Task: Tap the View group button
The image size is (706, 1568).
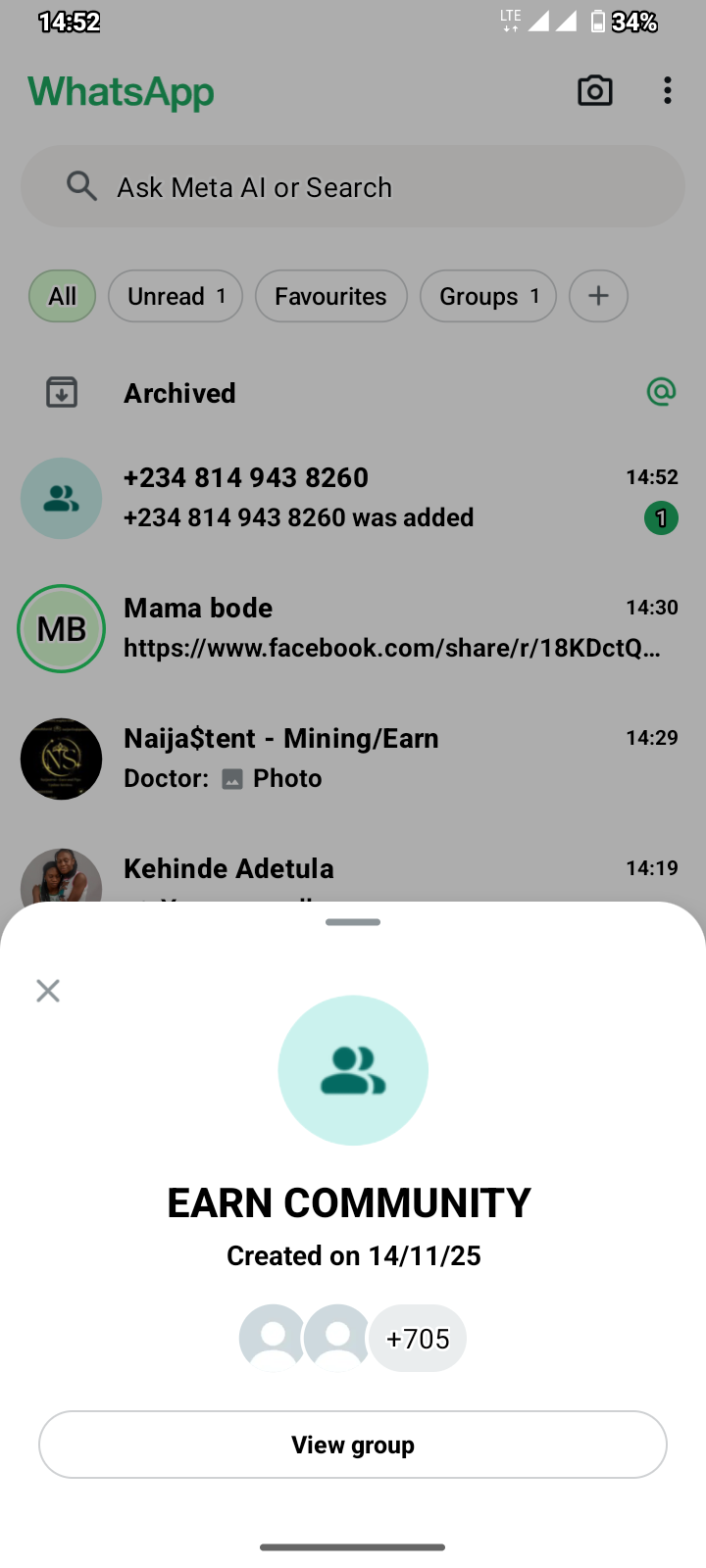Action: [x=353, y=1445]
